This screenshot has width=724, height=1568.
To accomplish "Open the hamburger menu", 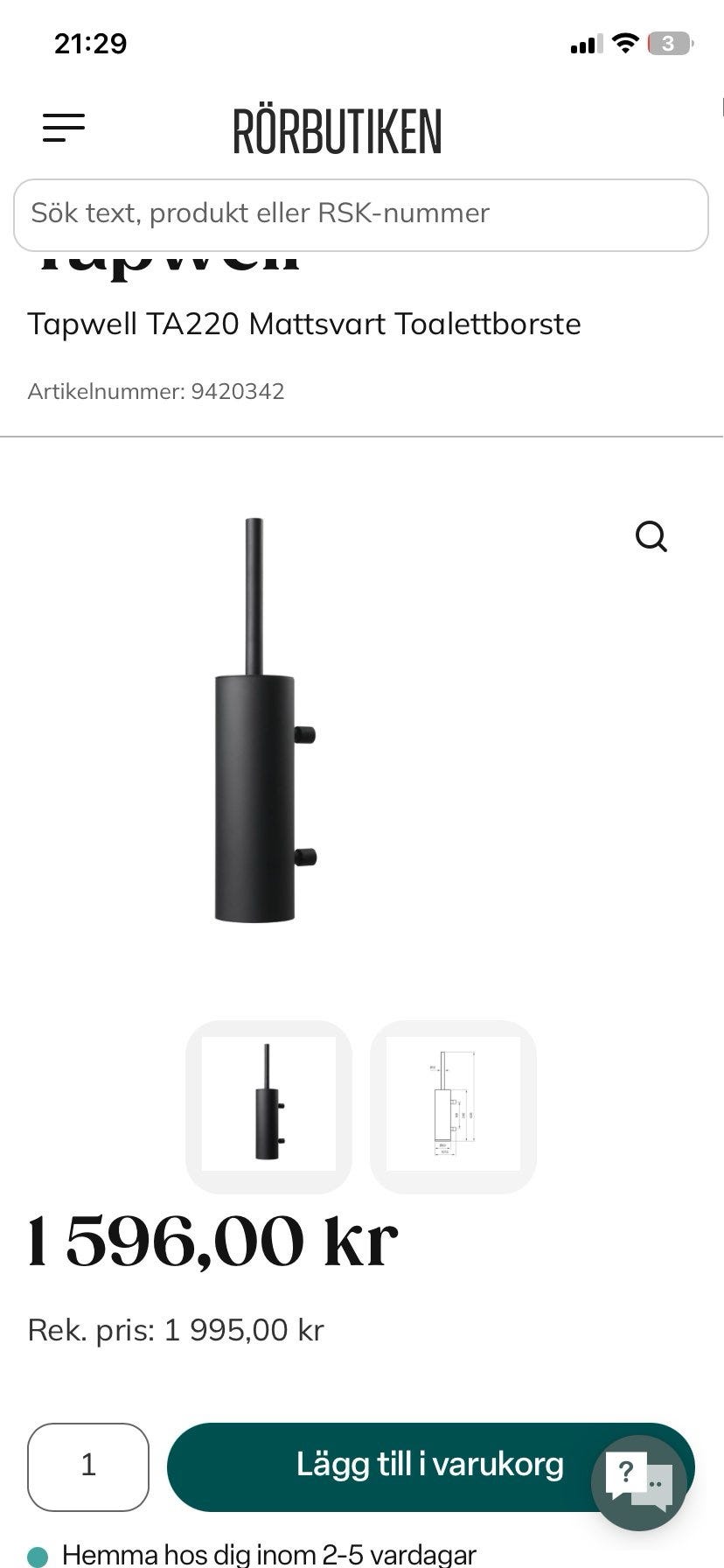I will pyautogui.click(x=64, y=128).
